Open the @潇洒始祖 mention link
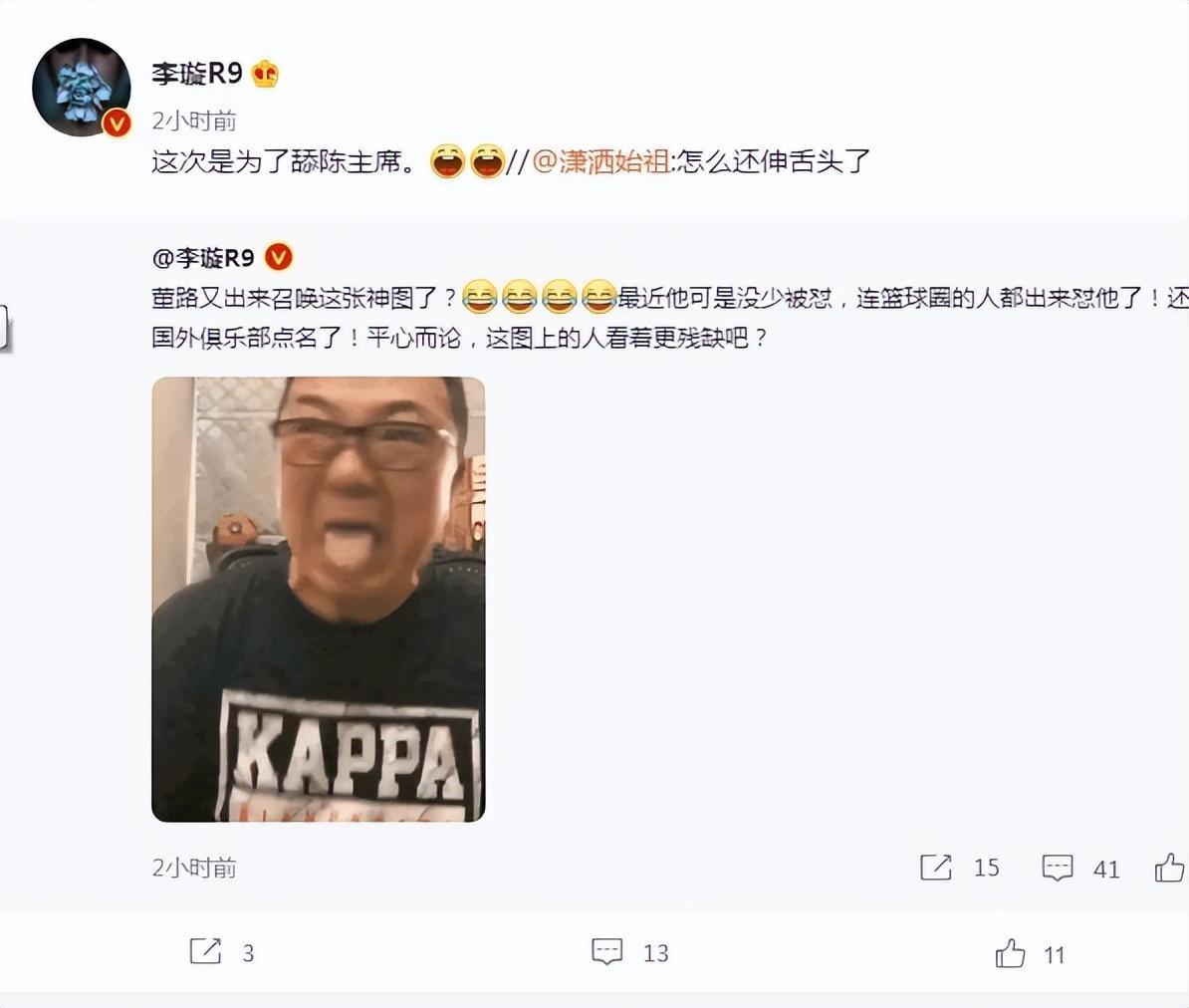Screen dimensions: 1189x1008 point(600,161)
